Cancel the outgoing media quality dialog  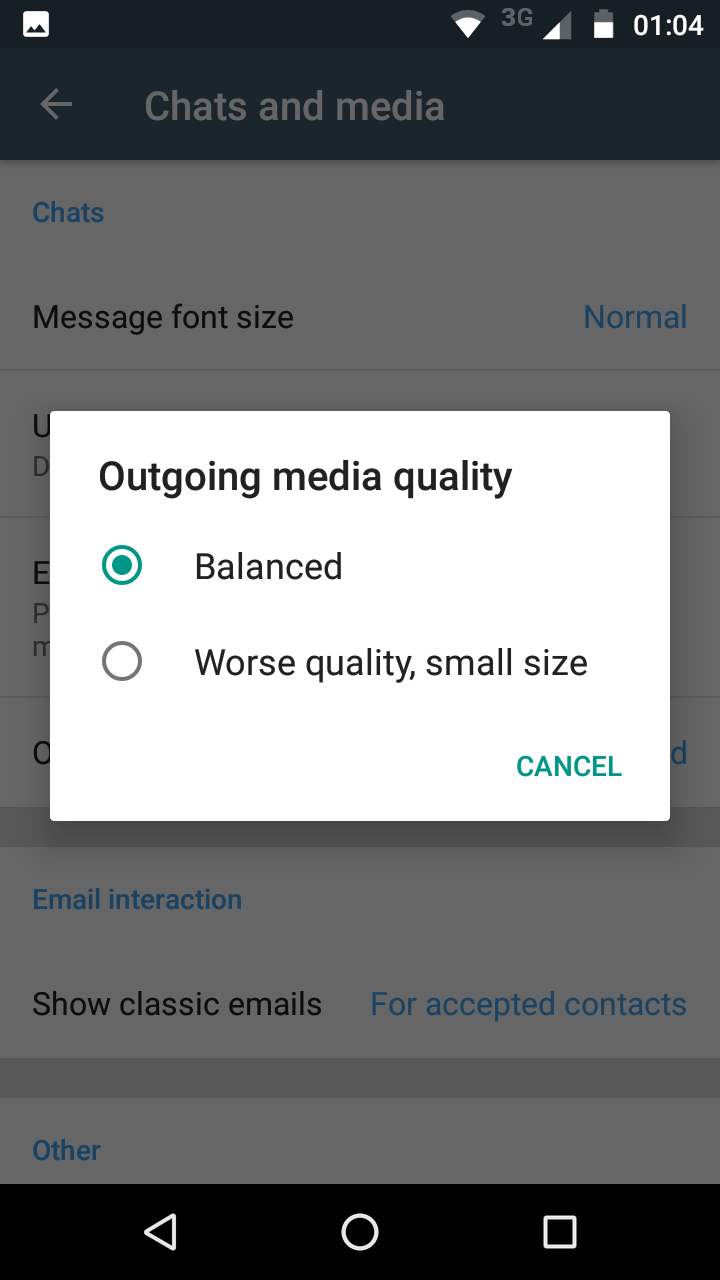point(568,766)
